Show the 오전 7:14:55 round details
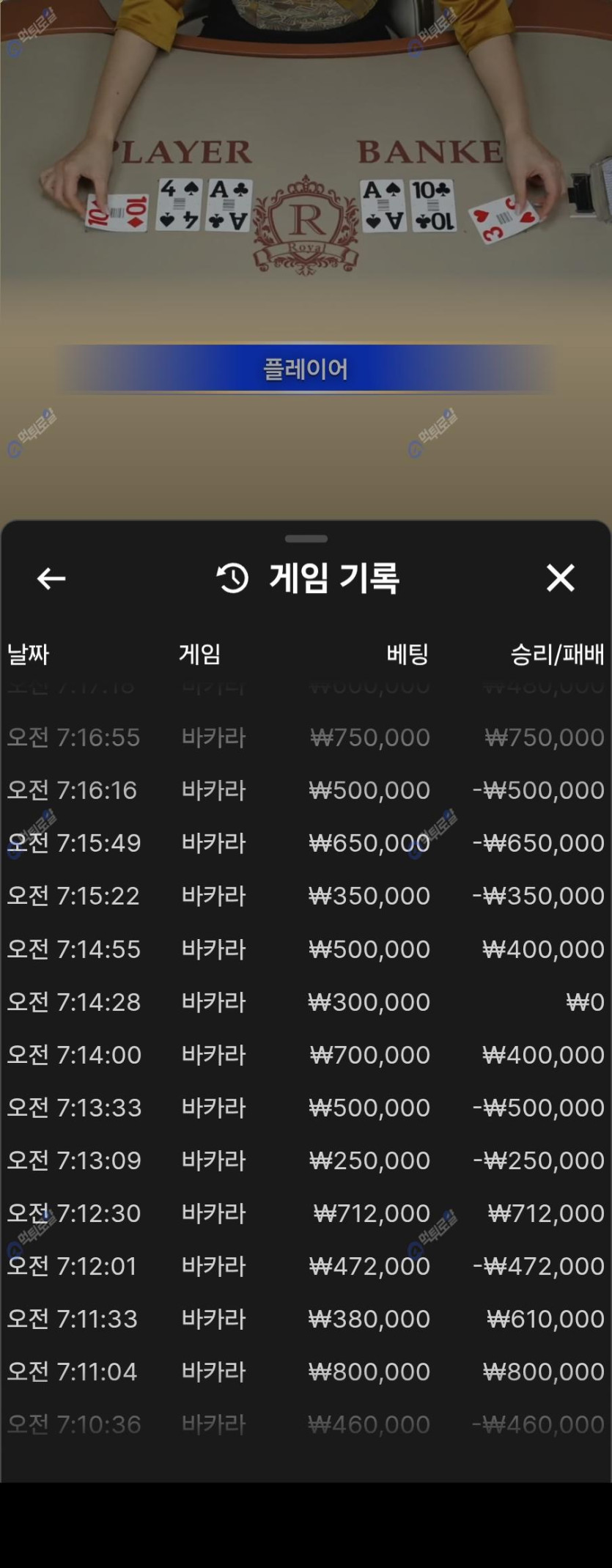This screenshot has width=612, height=1568. coord(306,949)
